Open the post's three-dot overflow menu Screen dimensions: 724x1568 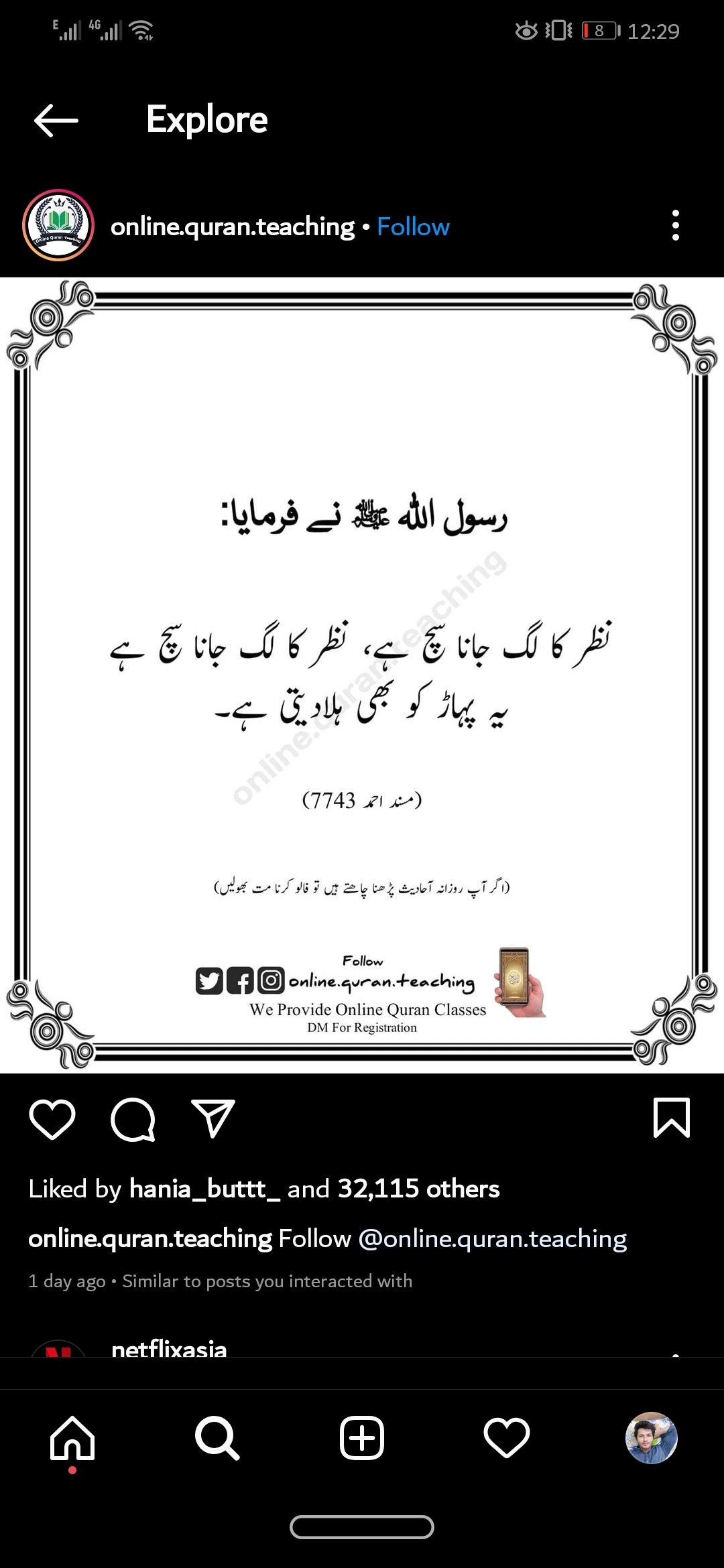click(x=675, y=225)
